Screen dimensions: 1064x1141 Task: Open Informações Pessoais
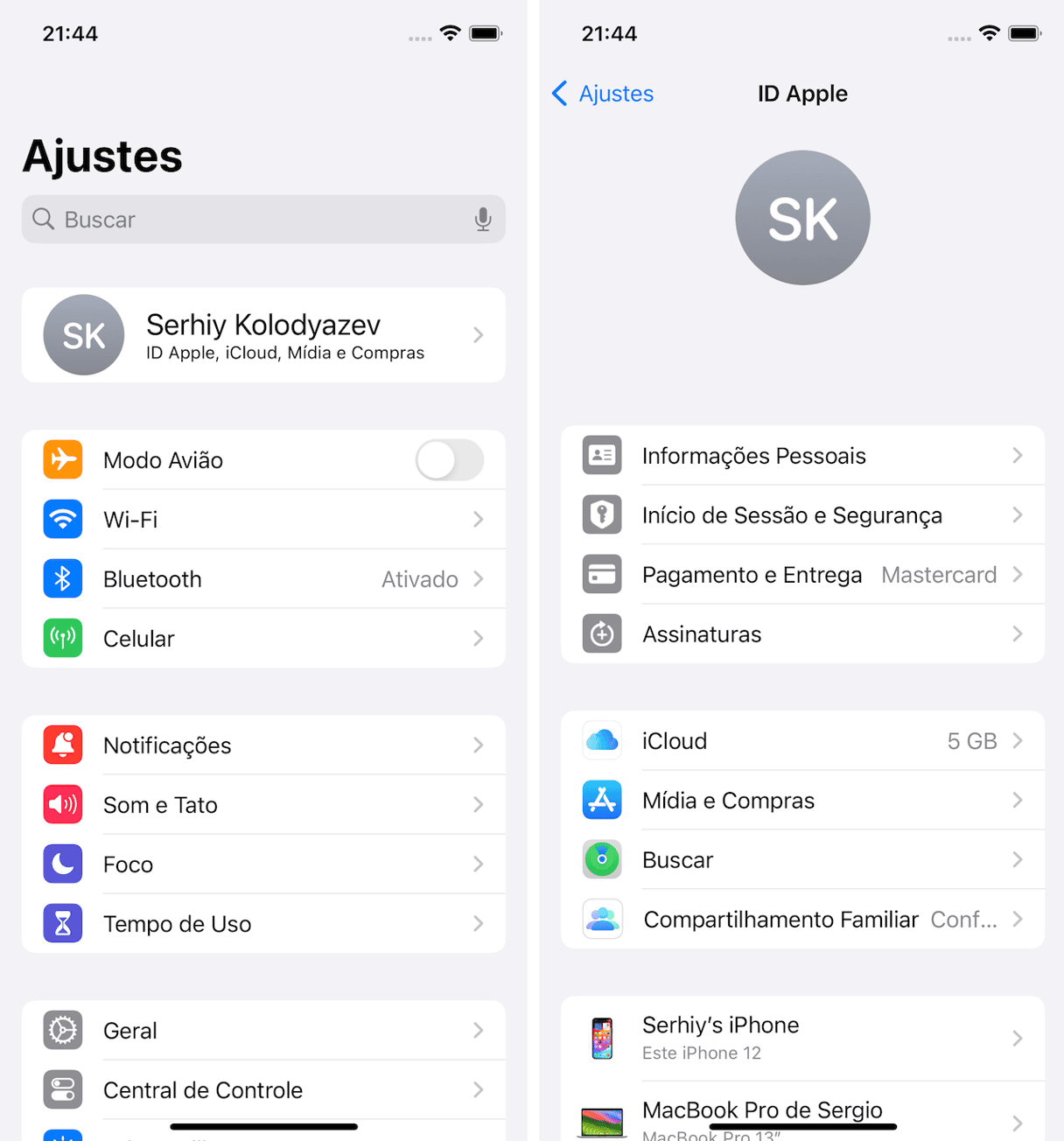[x=802, y=456]
